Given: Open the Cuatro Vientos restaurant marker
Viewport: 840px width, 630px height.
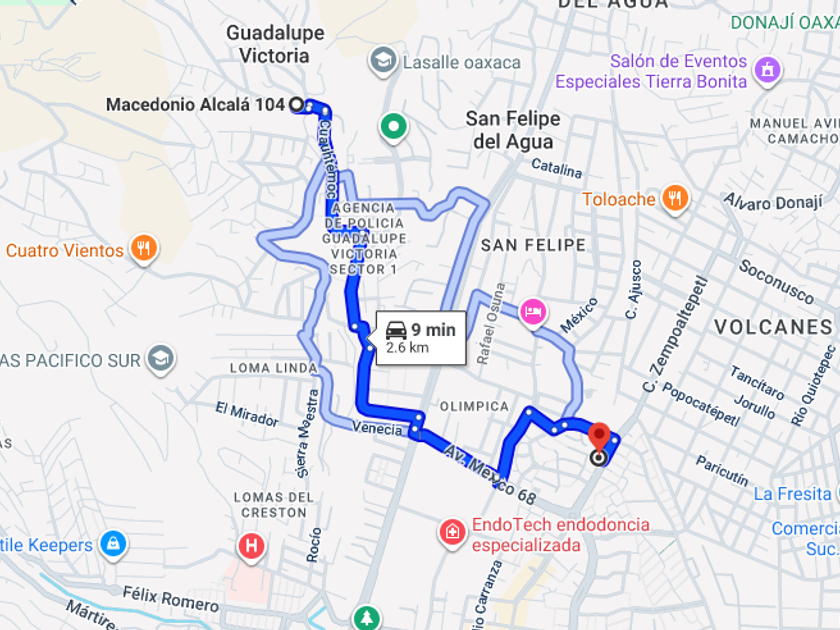Looking at the screenshot, I should pyautogui.click(x=144, y=249).
